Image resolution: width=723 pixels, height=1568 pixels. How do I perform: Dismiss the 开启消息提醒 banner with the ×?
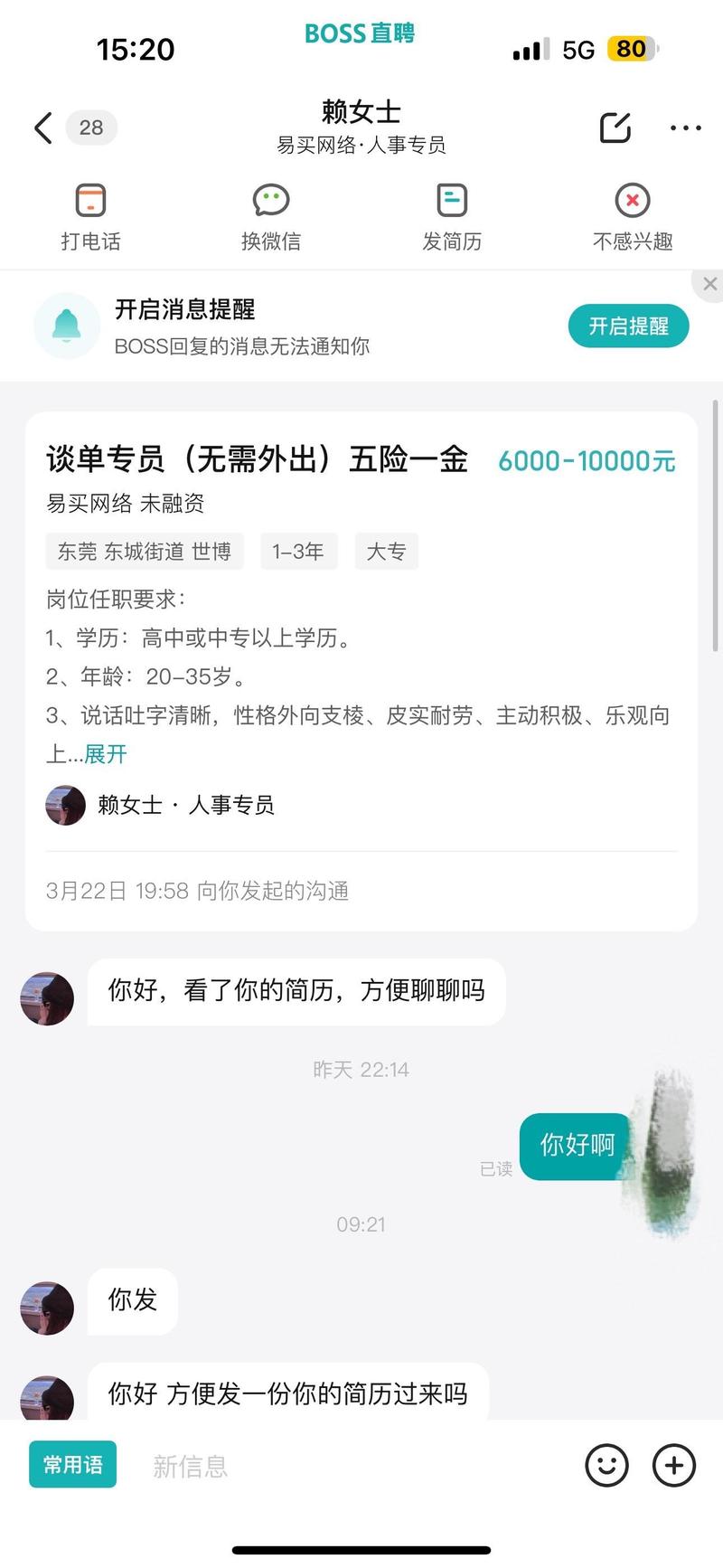coord(709,284)
